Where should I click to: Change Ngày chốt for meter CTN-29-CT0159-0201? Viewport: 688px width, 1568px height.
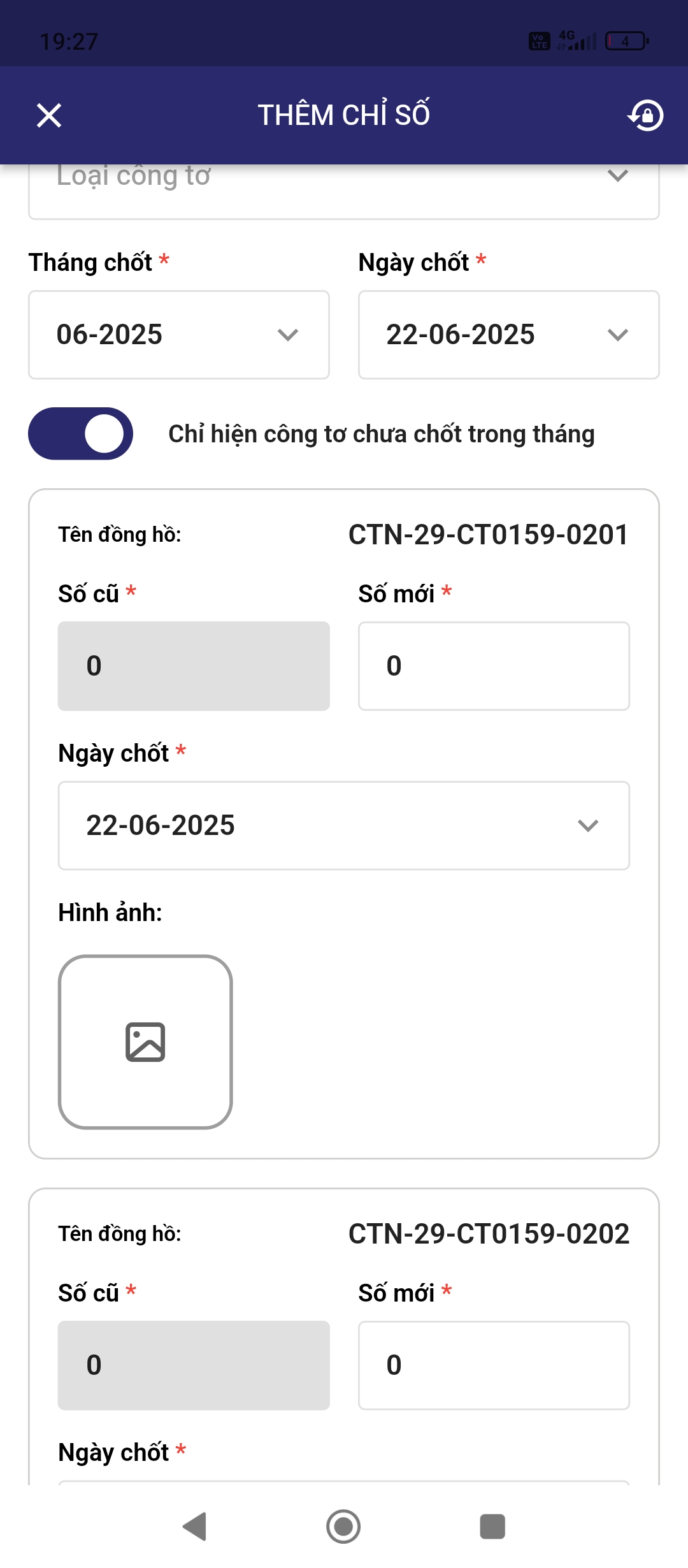point(344,825)
